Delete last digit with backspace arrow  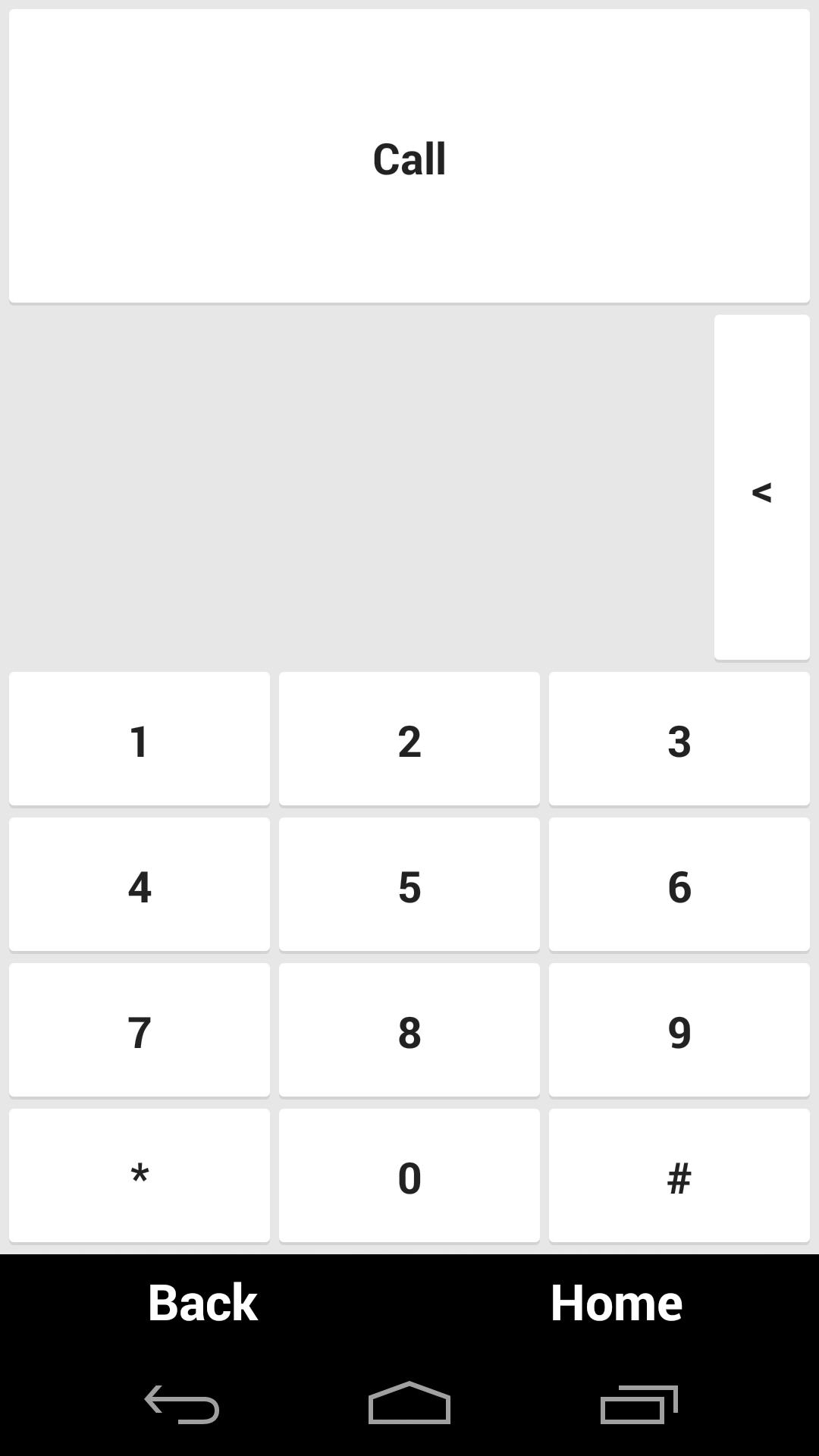tap(761, 488)
